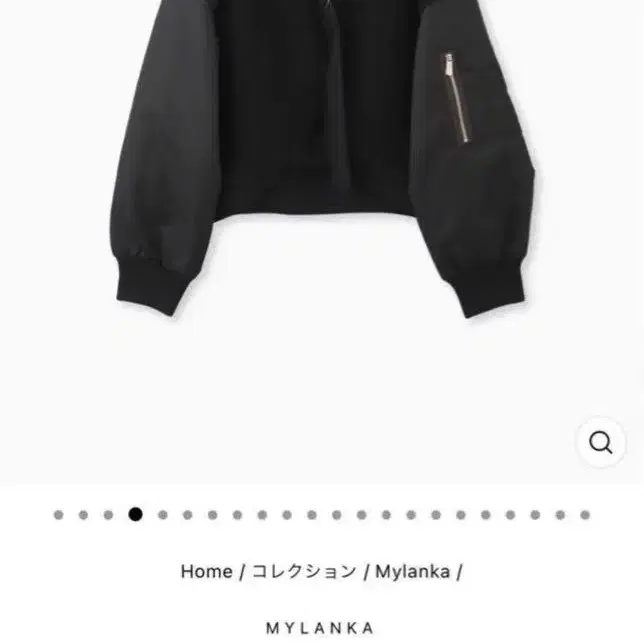The width and height of the screenshot is (644, 644).
Task: Go to the コレクション breadcrumb
Action: tap(304, 571)
